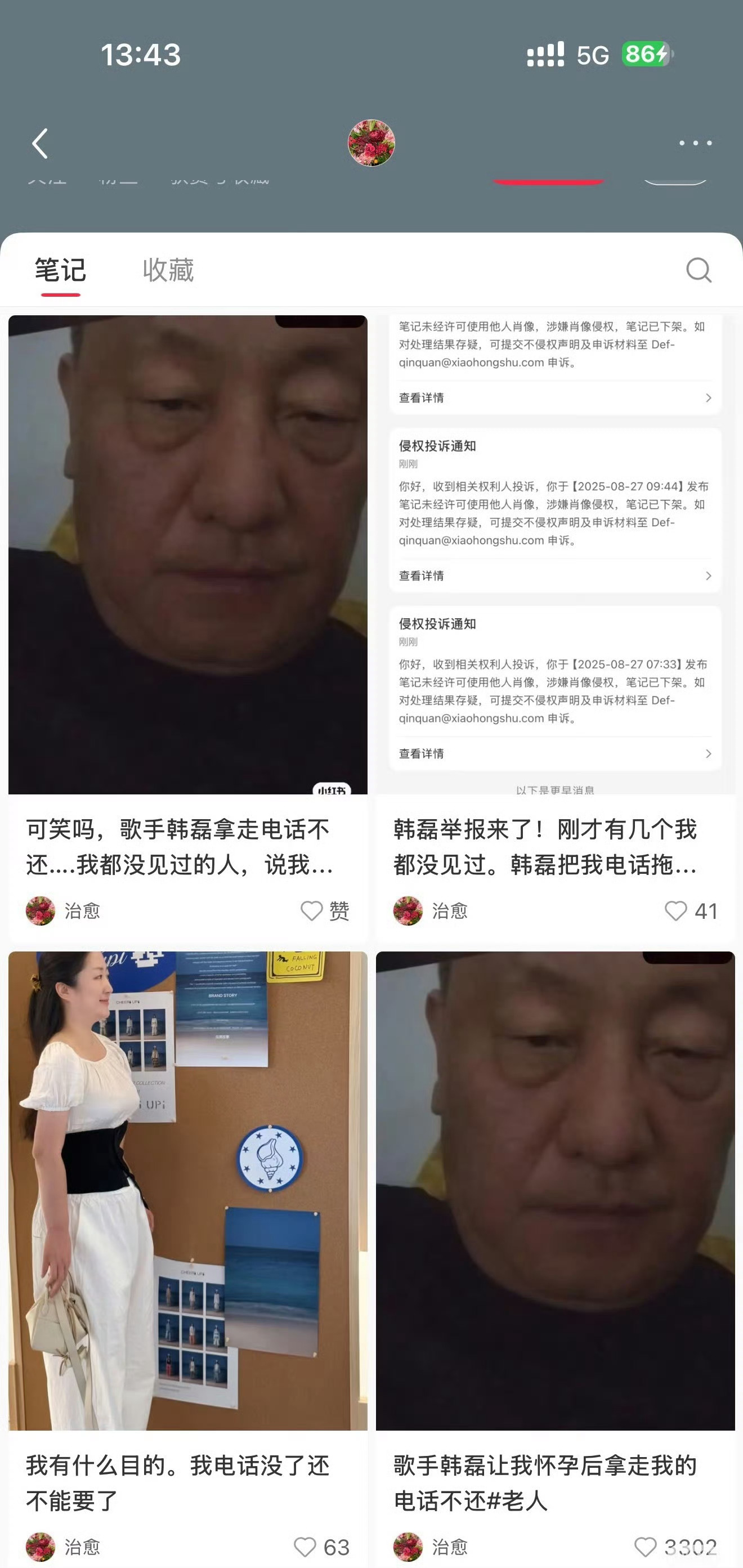
Task: Open the three-dot overflow menu
Action: [696, 143]
